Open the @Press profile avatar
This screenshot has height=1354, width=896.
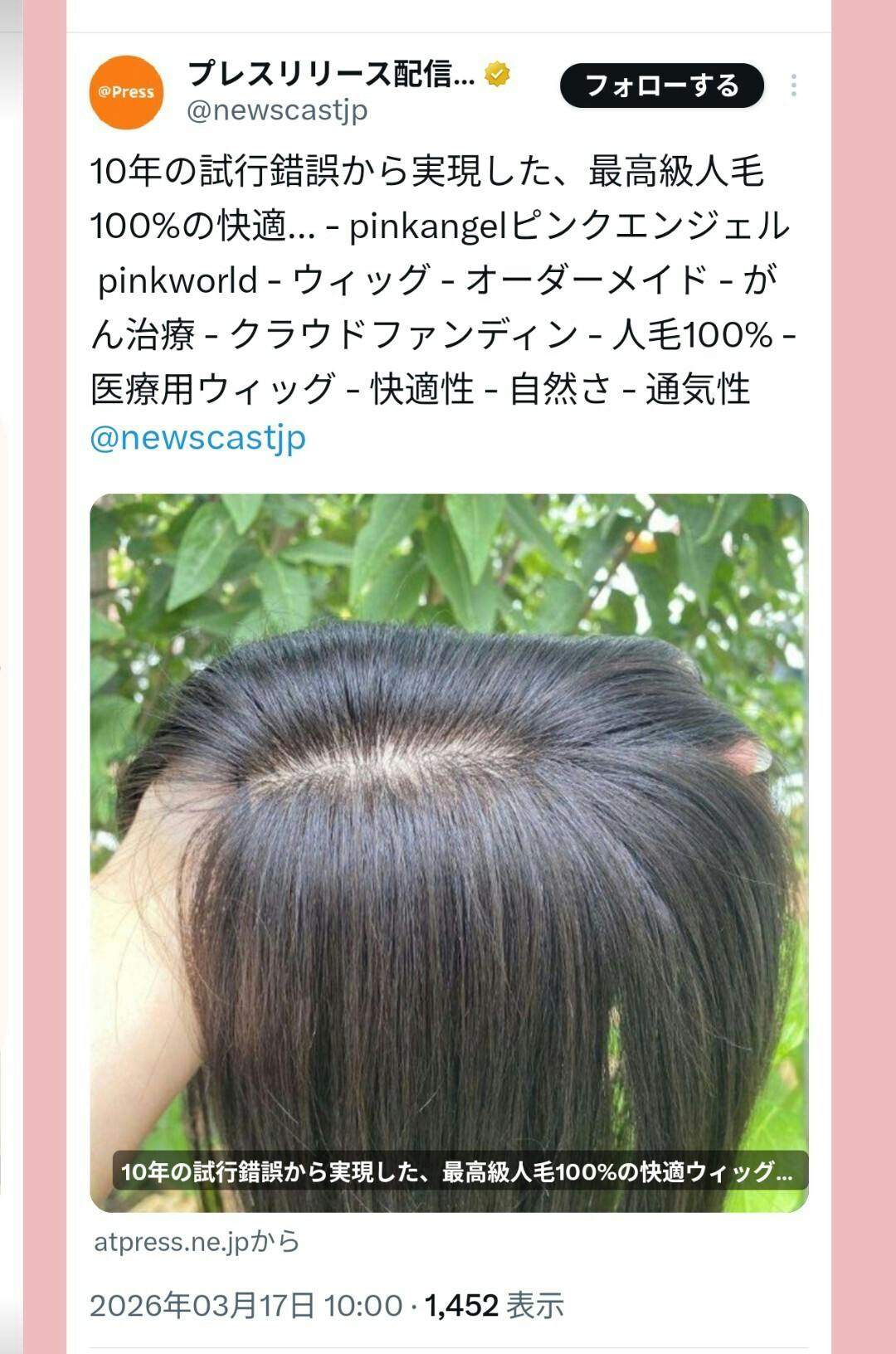pos(126,92)
